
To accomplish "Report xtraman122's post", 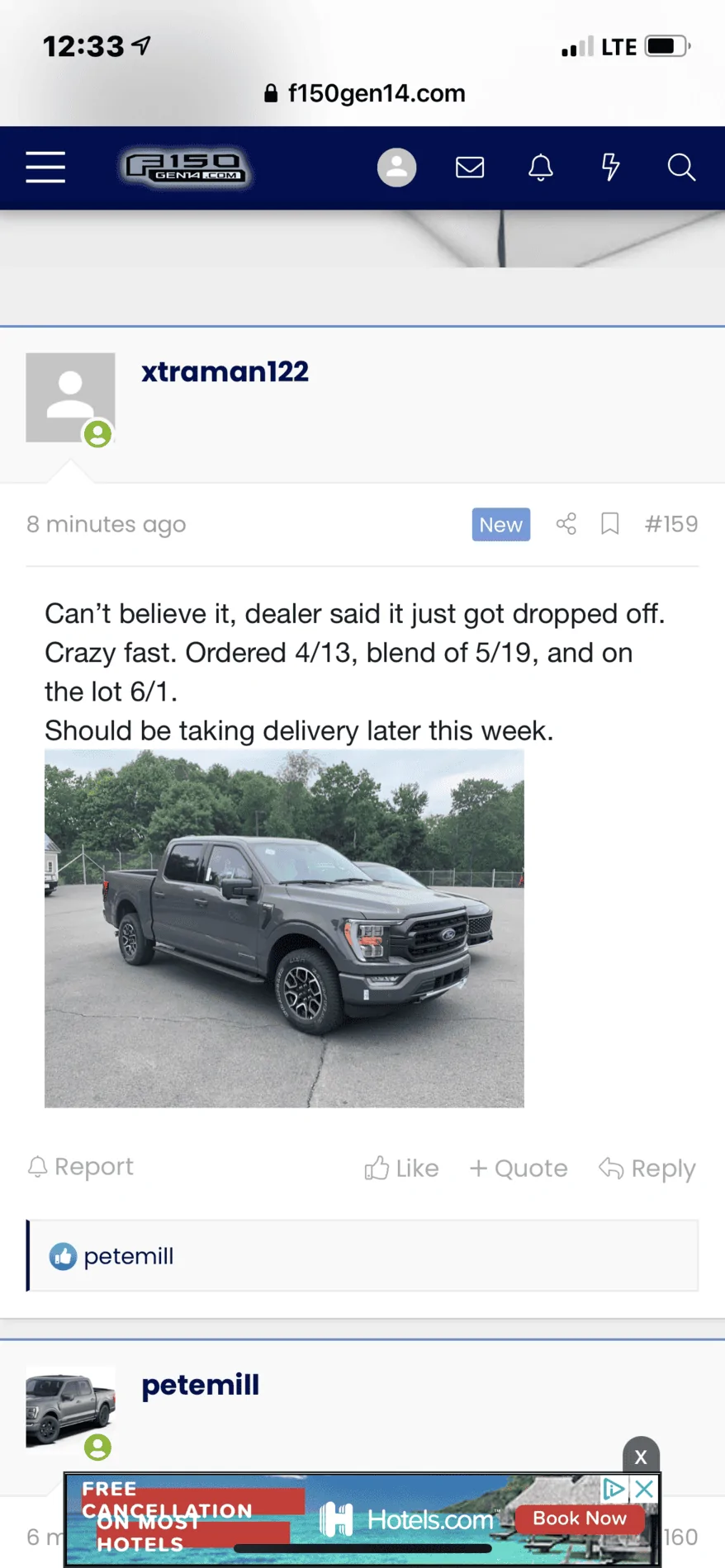I will [81, 1167].
